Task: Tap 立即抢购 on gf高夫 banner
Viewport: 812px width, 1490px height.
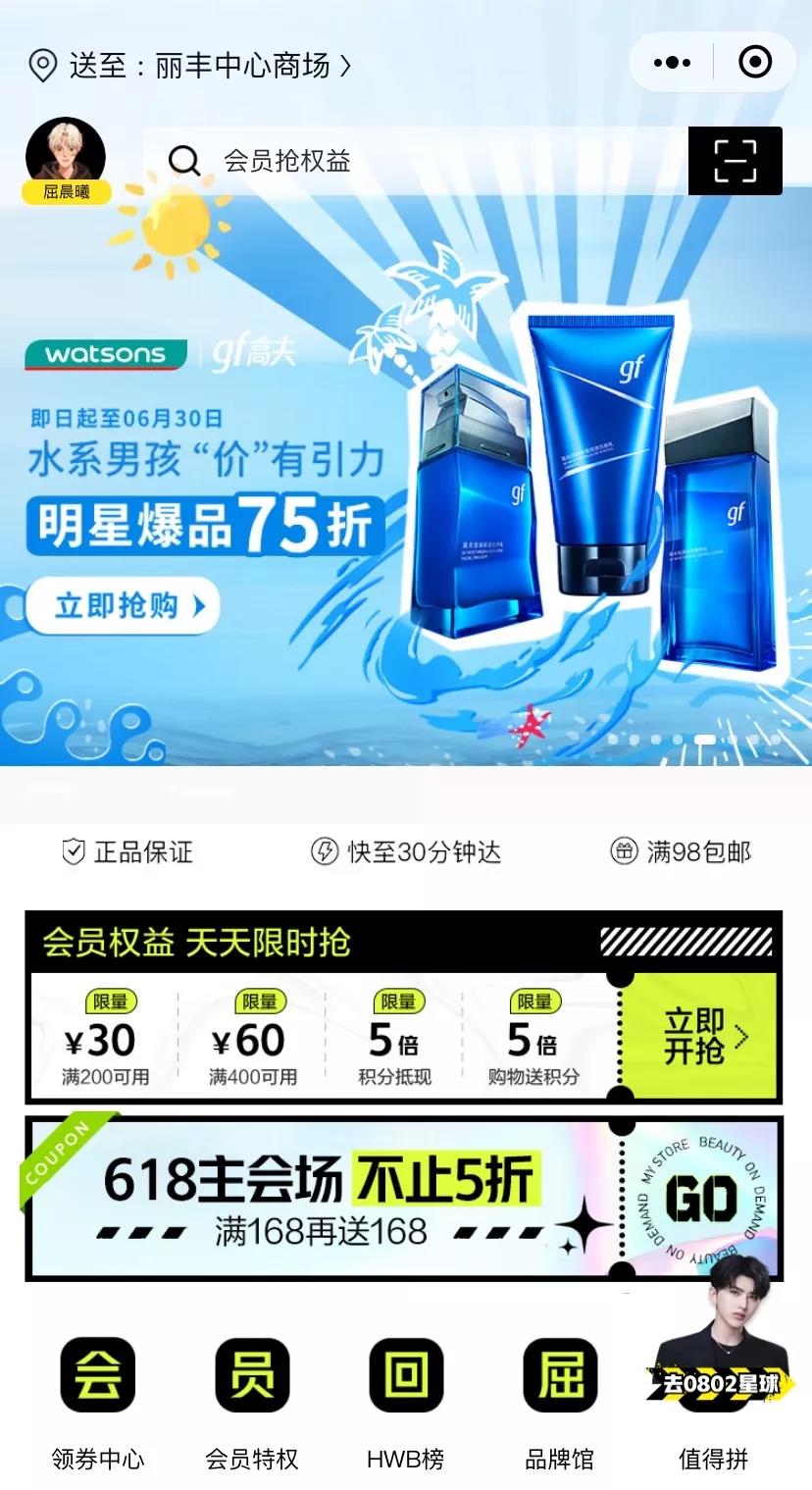Action: pyautogui.click(x=123, y=605)
